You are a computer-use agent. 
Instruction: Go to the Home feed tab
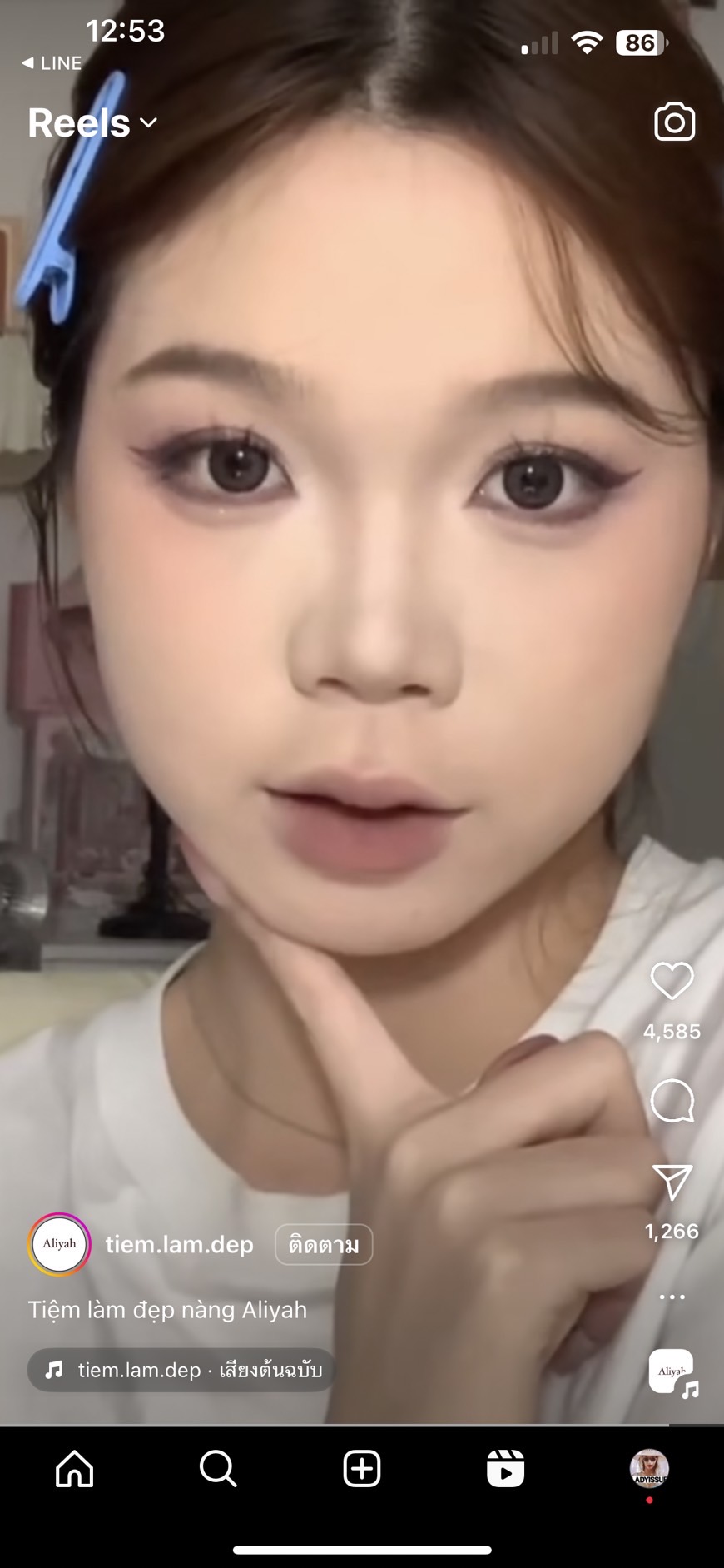tap(75, 1468)
